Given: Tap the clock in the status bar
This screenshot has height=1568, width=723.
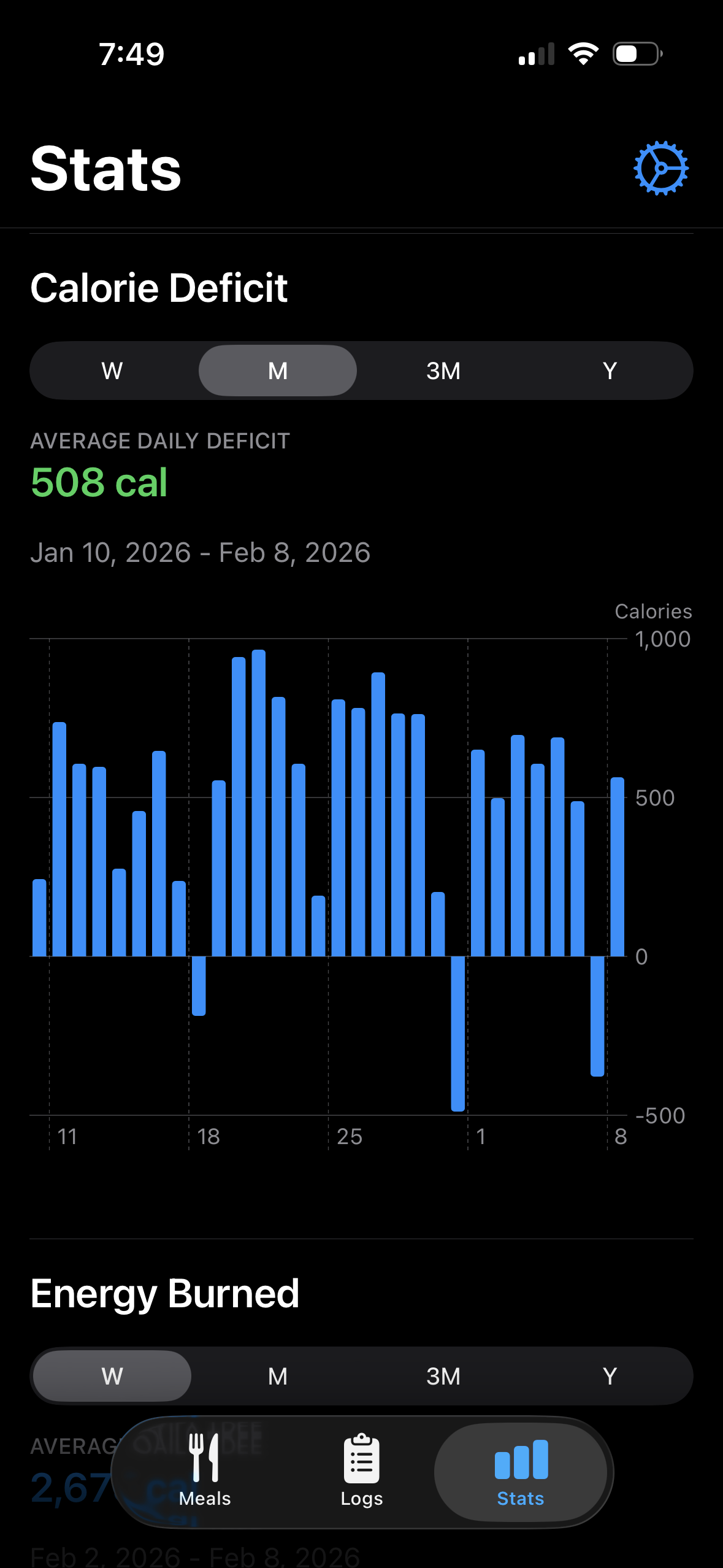Looking at the screenshot, I should point(131,53).
